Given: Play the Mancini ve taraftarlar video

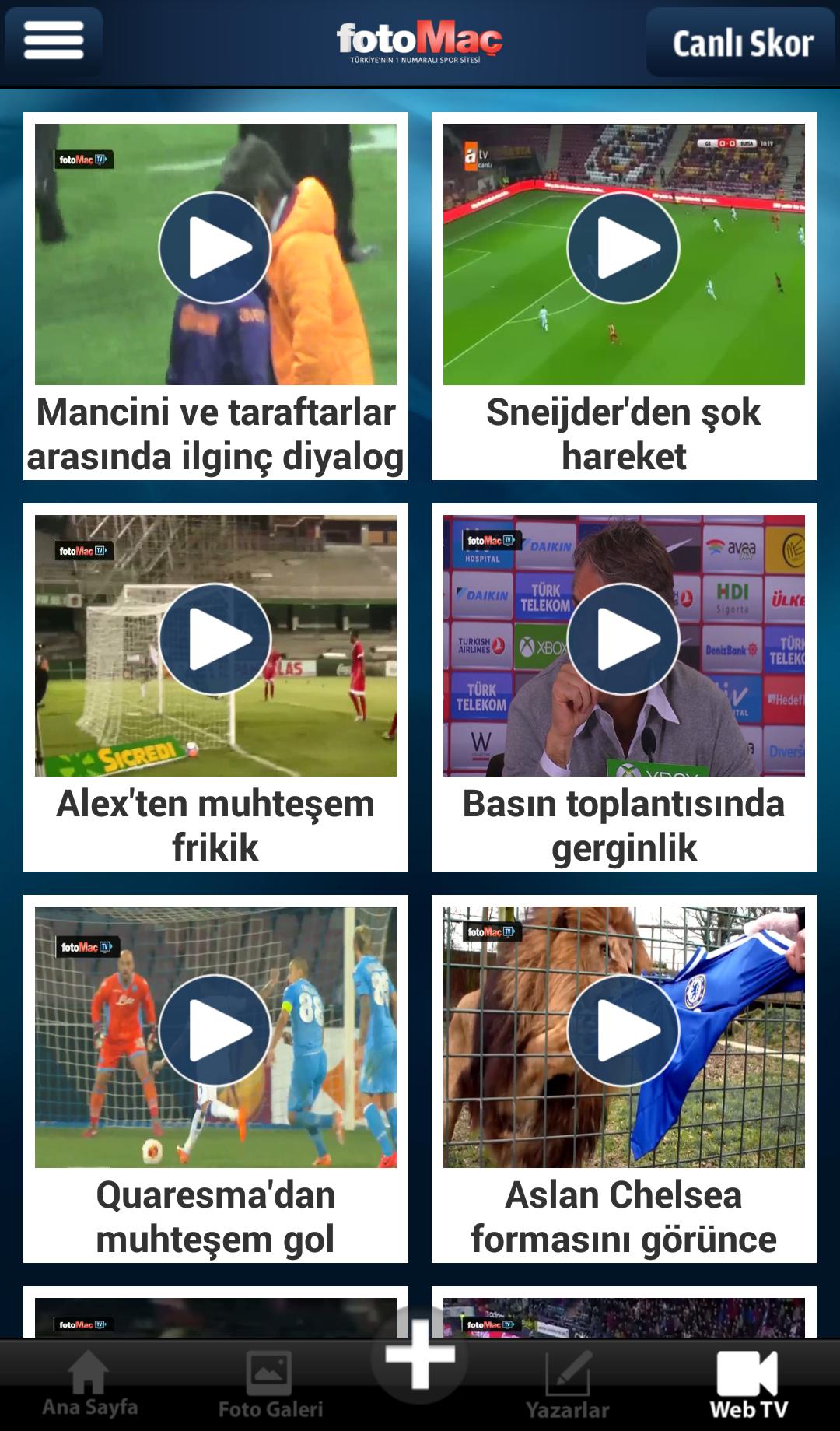Looking at the screenshot, I should pos(215,249).
